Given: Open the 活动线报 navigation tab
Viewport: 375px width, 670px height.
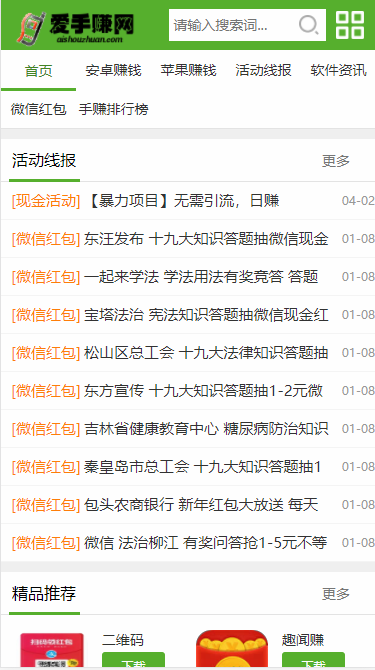Looking at the screenshot, I should [x=263, y=70].
